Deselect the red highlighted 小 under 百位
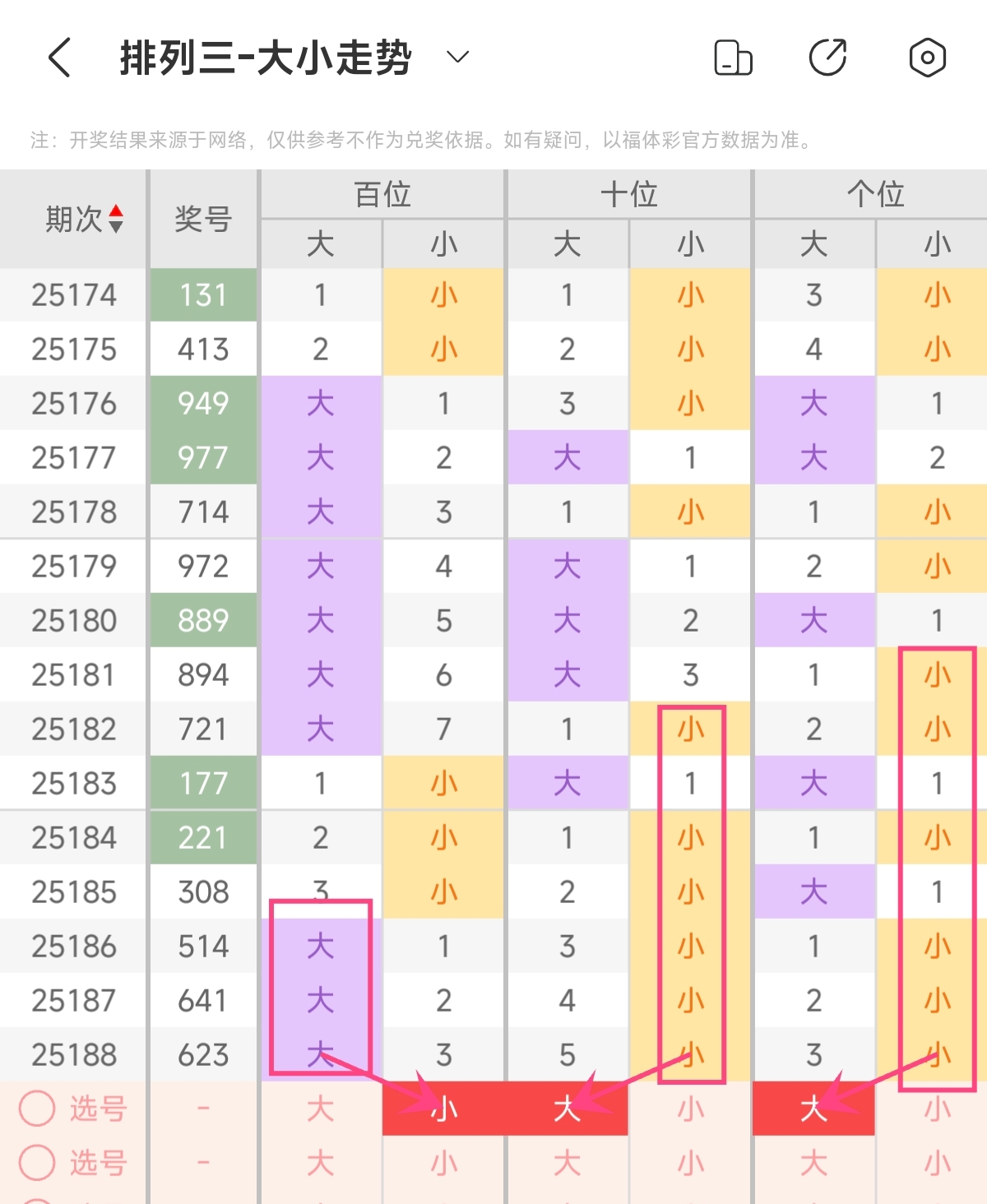The image size is (987, 1204). [444, 1109]
